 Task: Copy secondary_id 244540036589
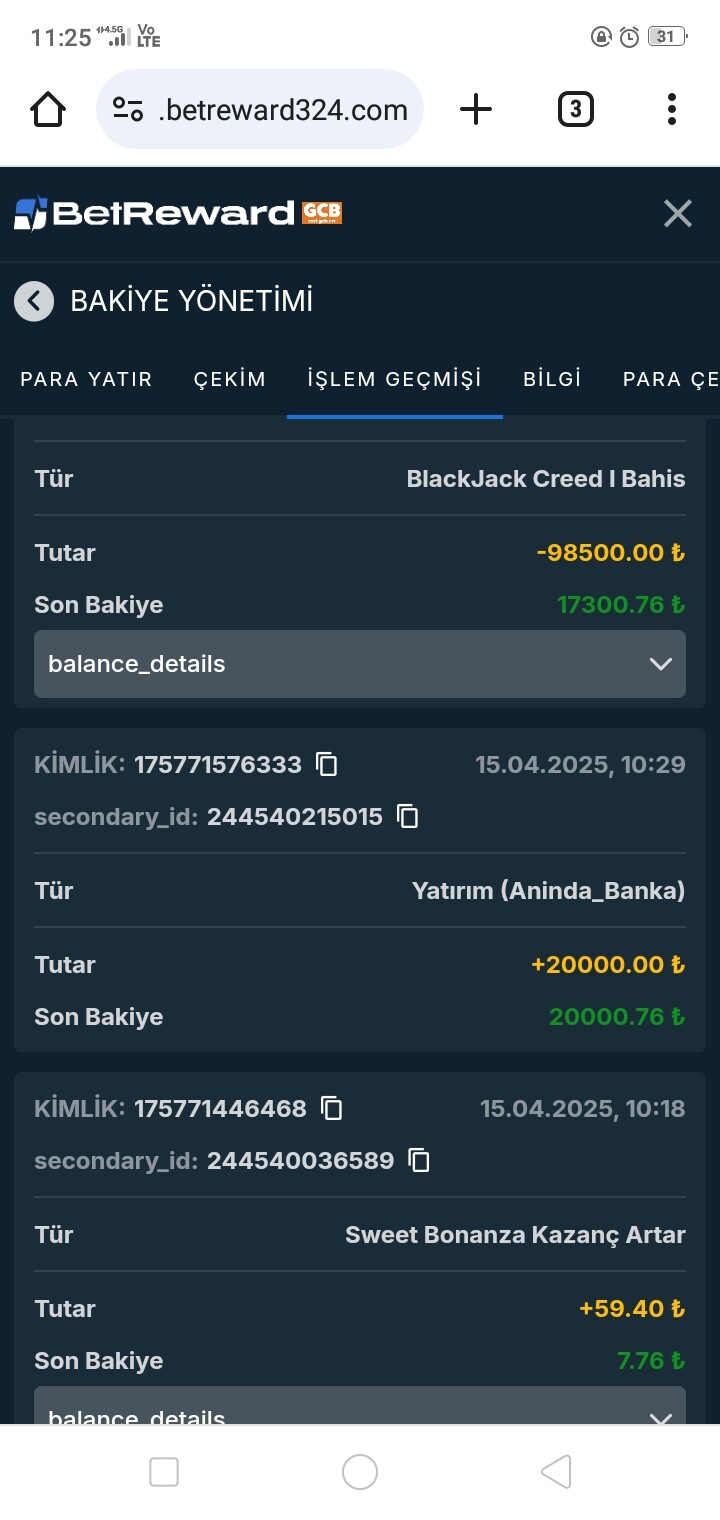point(420,1161)
